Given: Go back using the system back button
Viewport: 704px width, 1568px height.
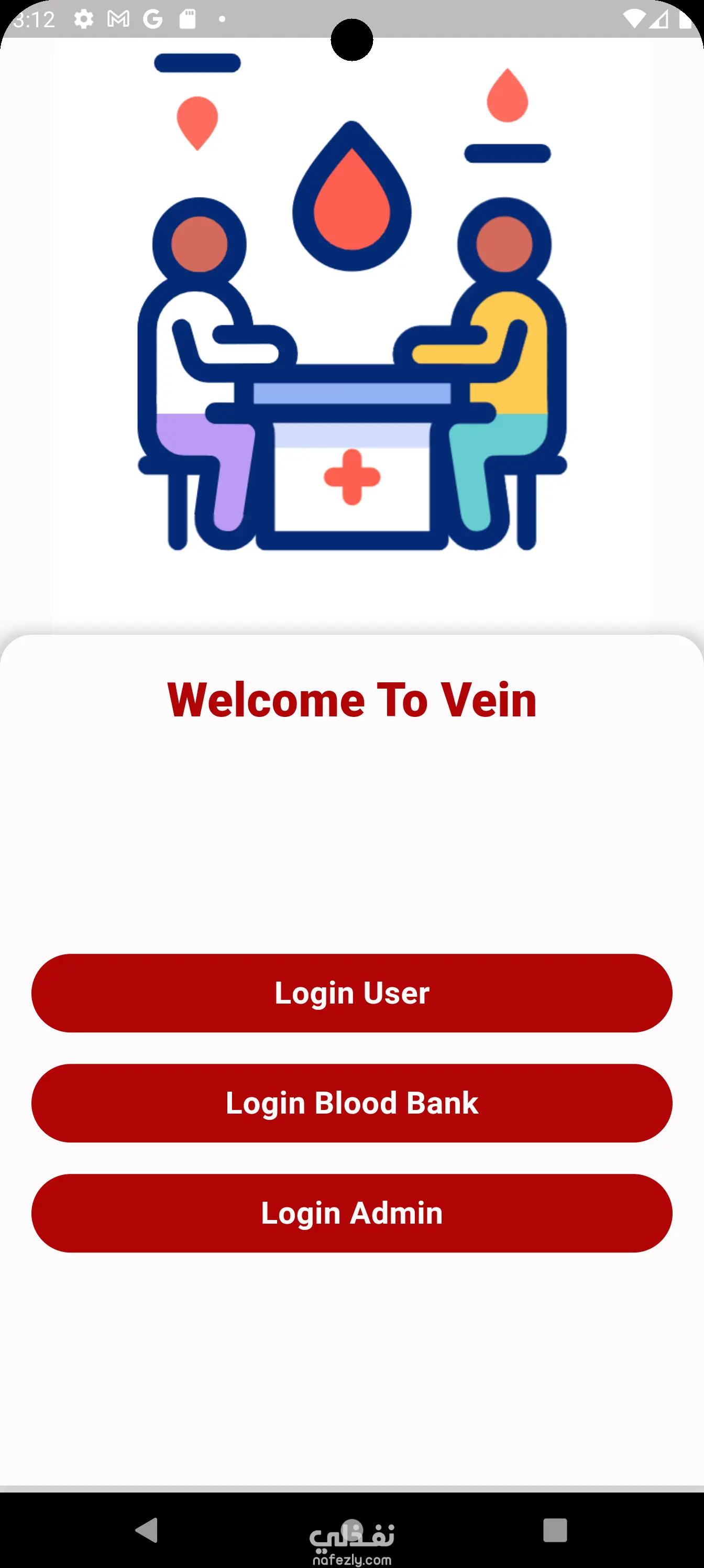Looking at the screenshot, I should click(x=147, y=1530).
